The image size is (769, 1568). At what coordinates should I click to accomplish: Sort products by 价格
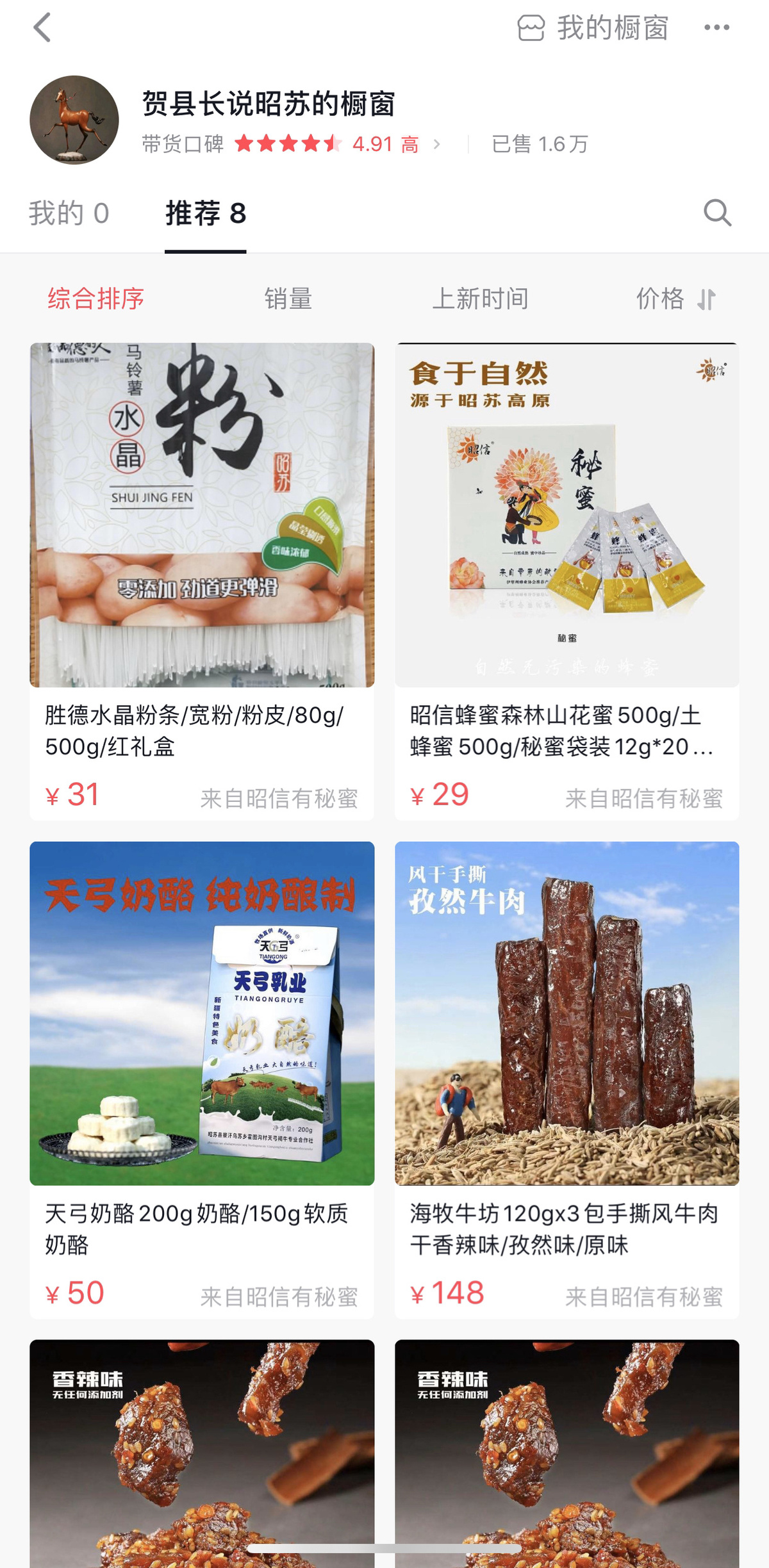[x=675, y=298]
